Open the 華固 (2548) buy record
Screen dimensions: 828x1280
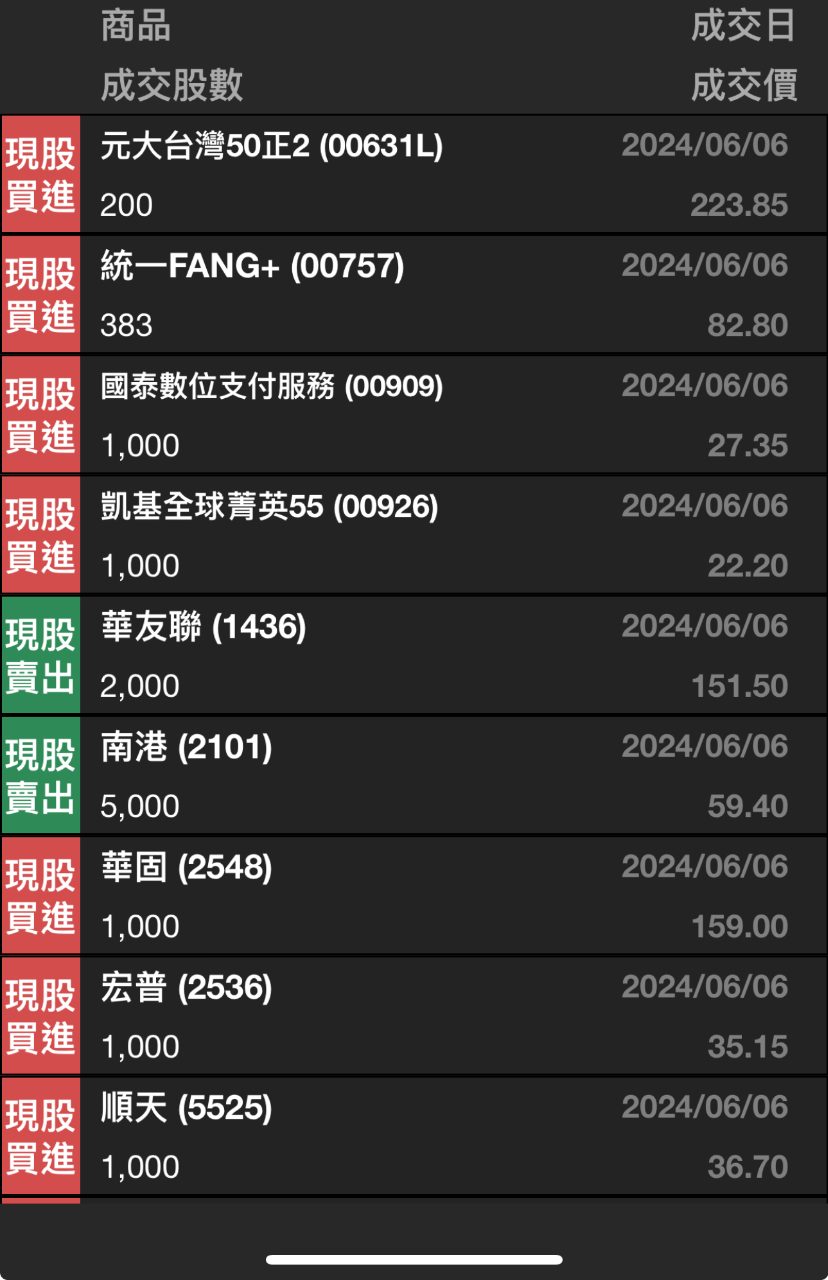tap(414, 896)
